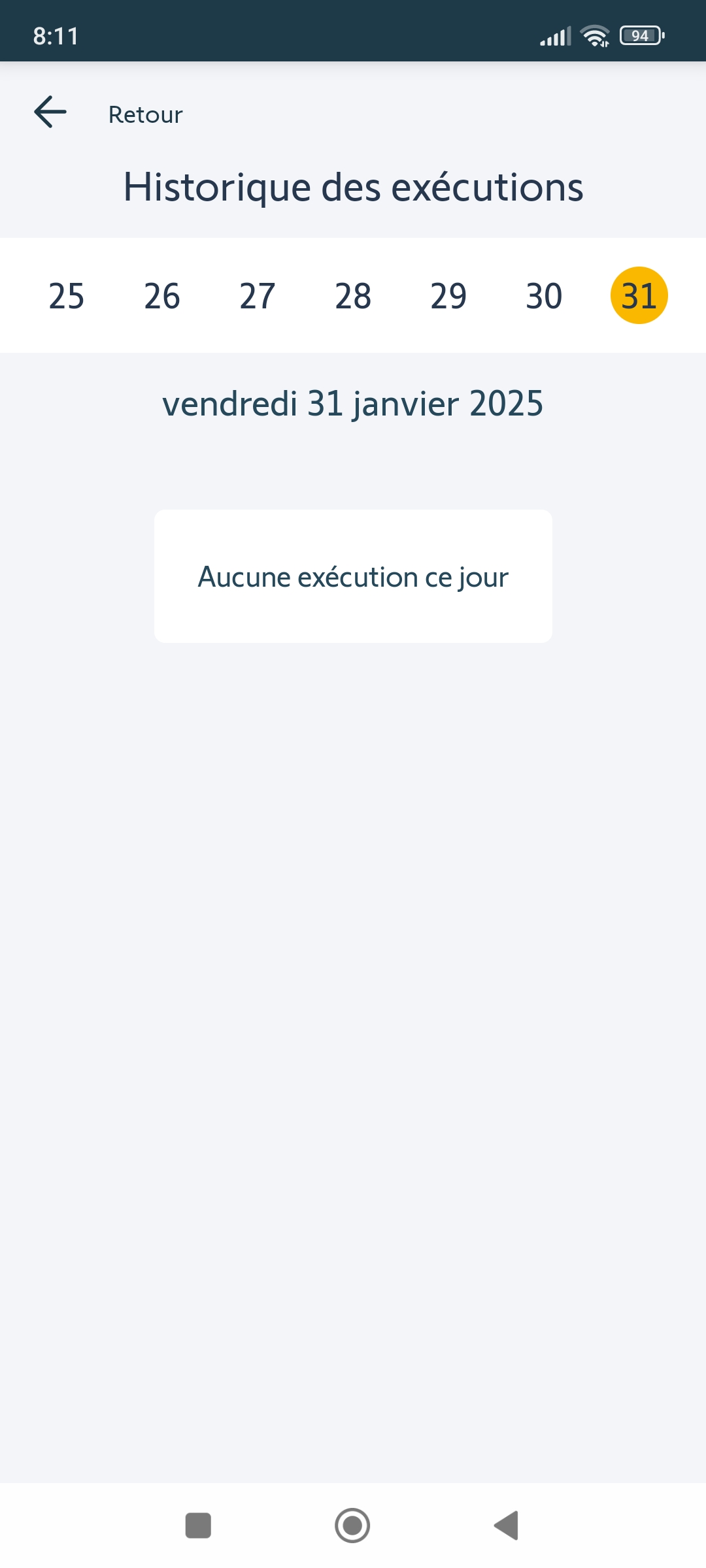Image resolution: width=706 pixels, height=1568 pixels.
Task: Switch to day 27
Action: click(x=258, y=296)
